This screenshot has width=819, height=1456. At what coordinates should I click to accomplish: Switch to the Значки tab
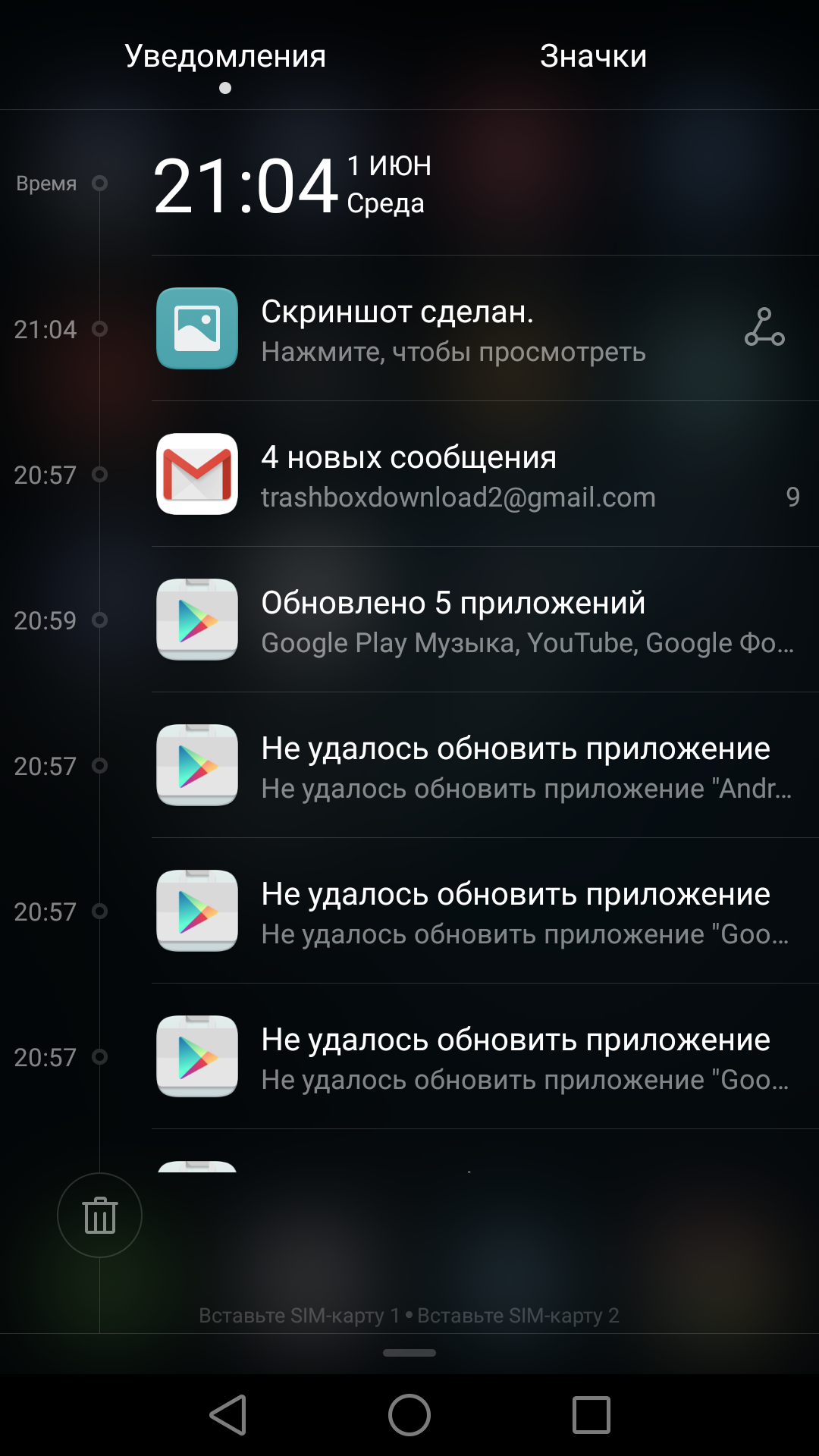tap(593, 56)
